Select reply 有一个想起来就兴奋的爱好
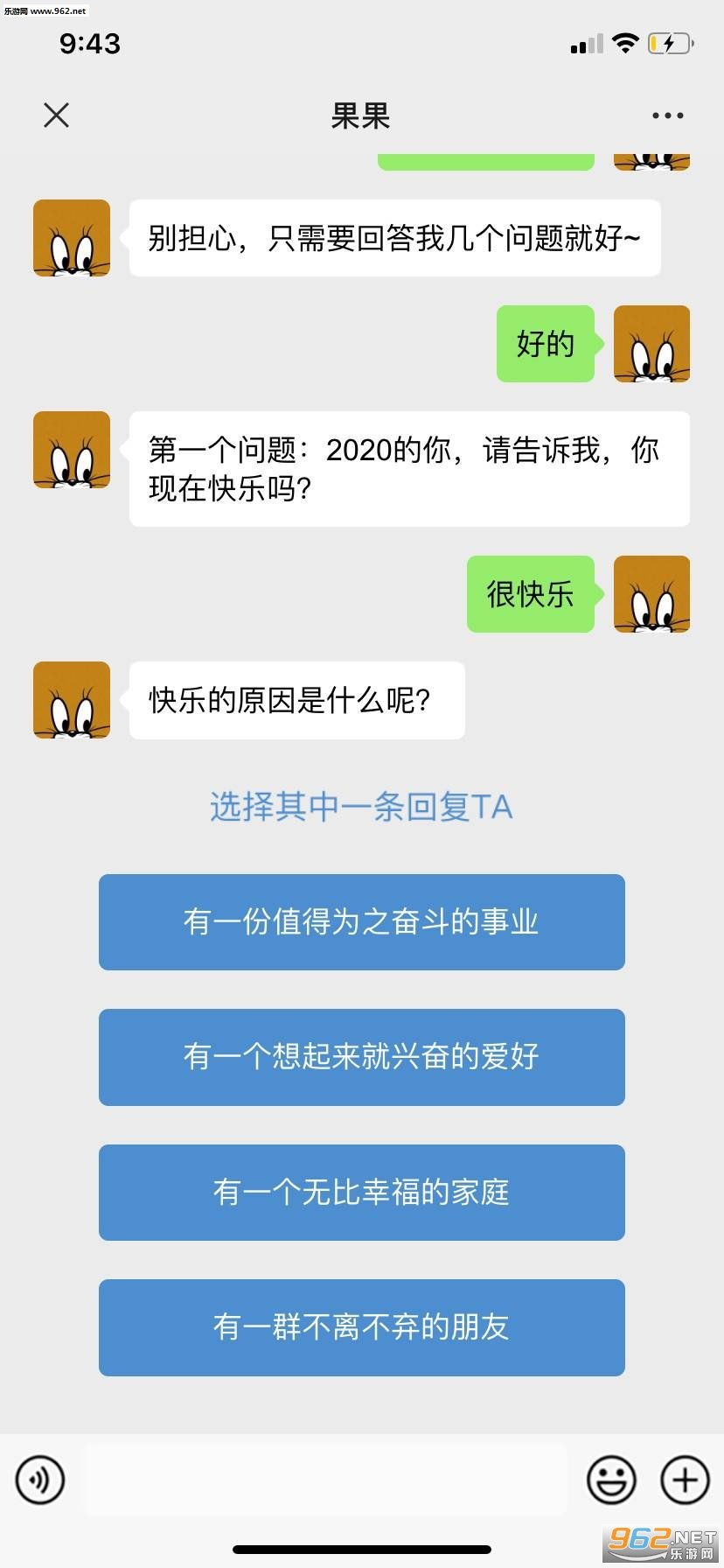Viewport: 724px width, 1568px height. pos(362,1057)
